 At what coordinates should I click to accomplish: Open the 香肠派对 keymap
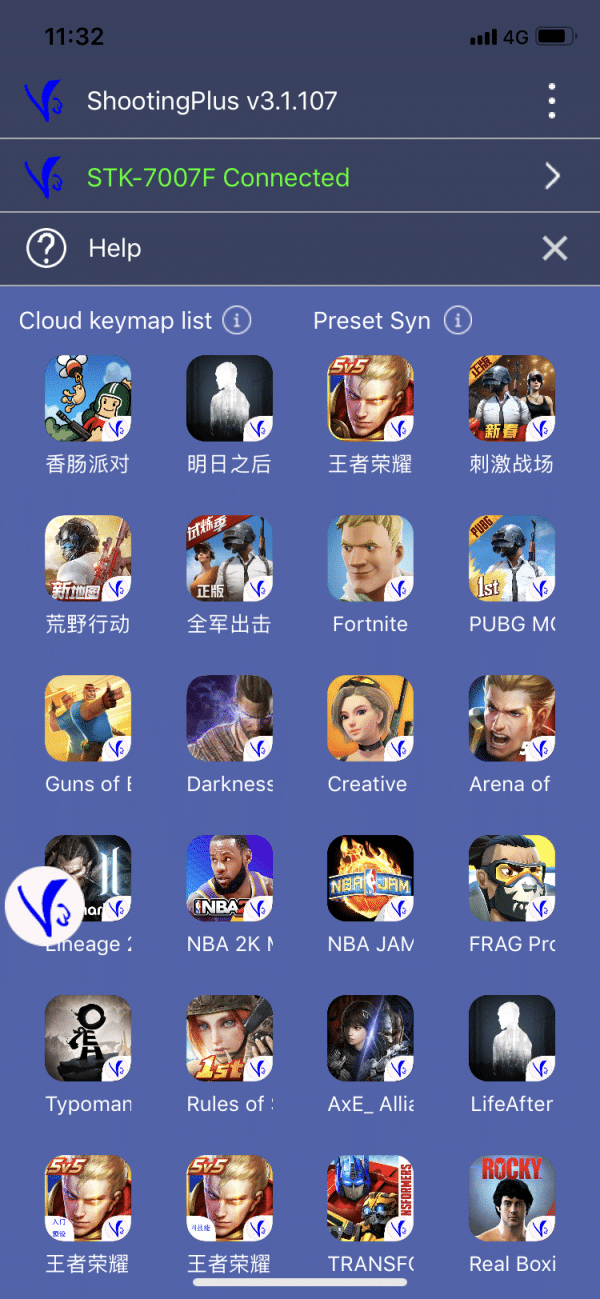click(x=88, y=398)
